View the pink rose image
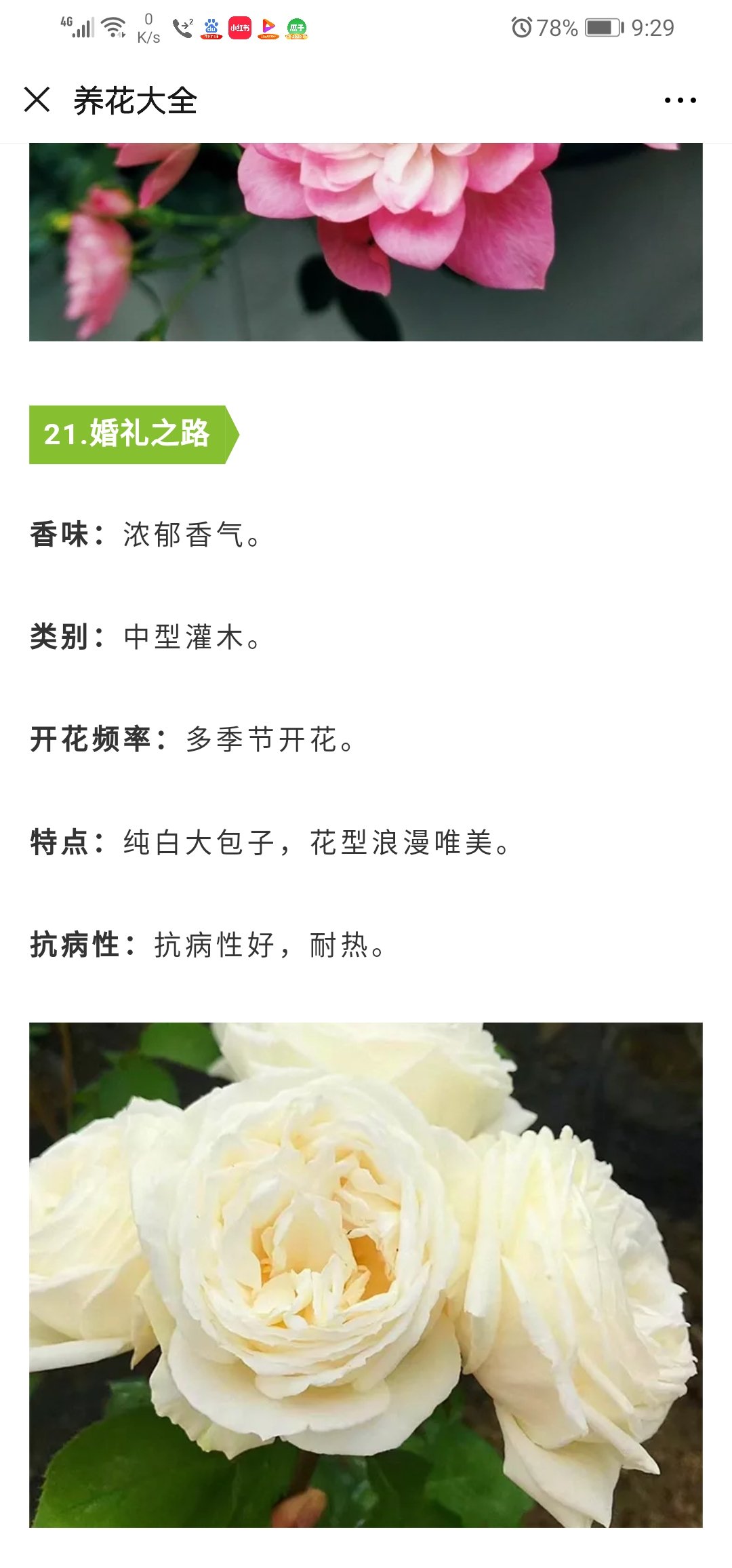732x1568 pixels. pos(366,242)
